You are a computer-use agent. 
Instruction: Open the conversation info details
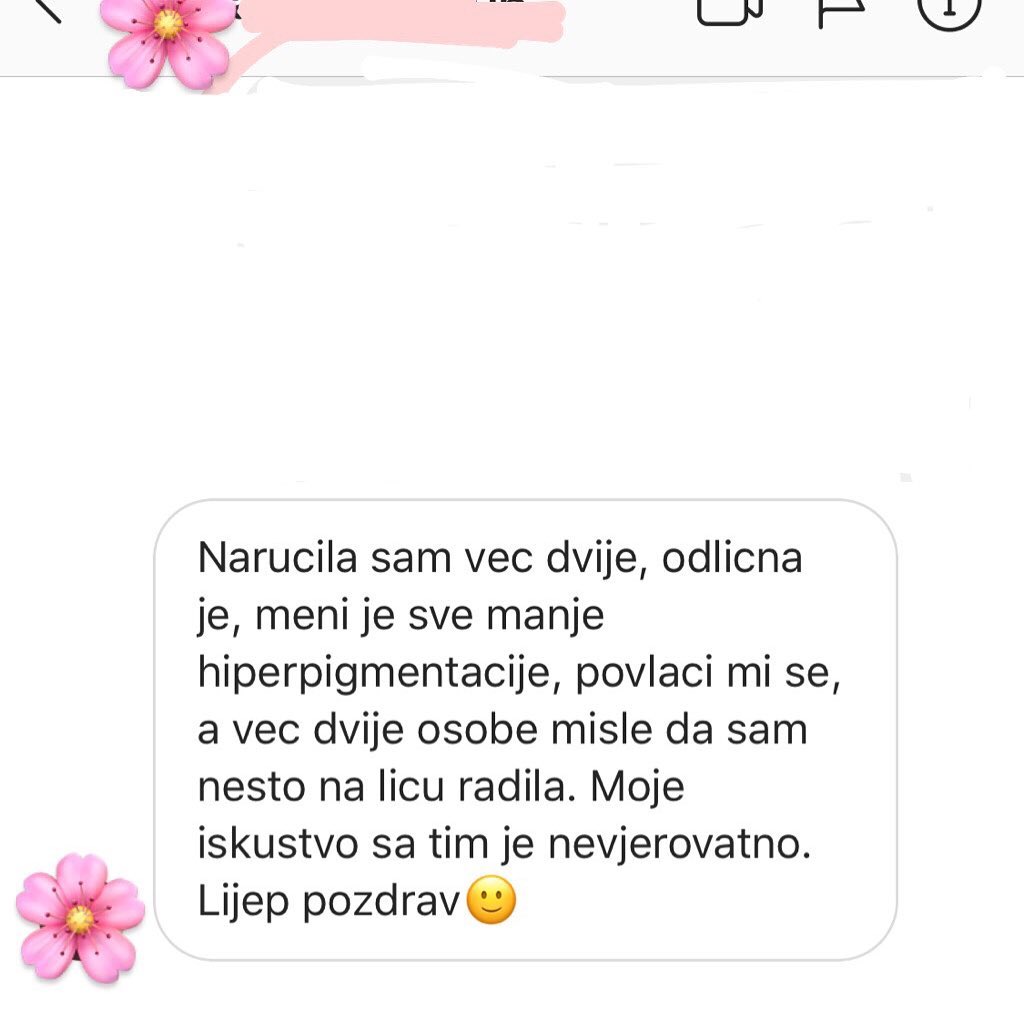948,10
